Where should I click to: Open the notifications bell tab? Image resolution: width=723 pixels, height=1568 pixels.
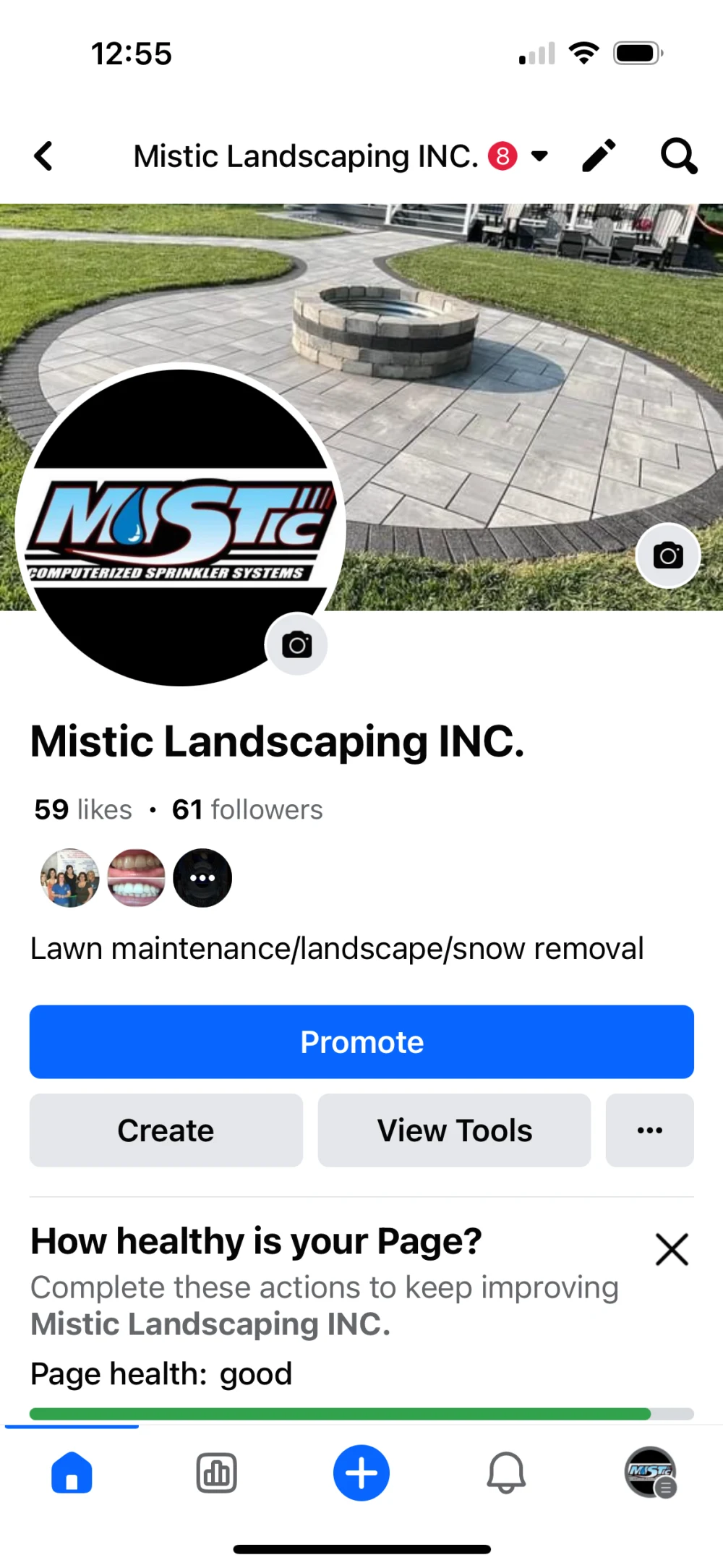tap(506, 1473)
